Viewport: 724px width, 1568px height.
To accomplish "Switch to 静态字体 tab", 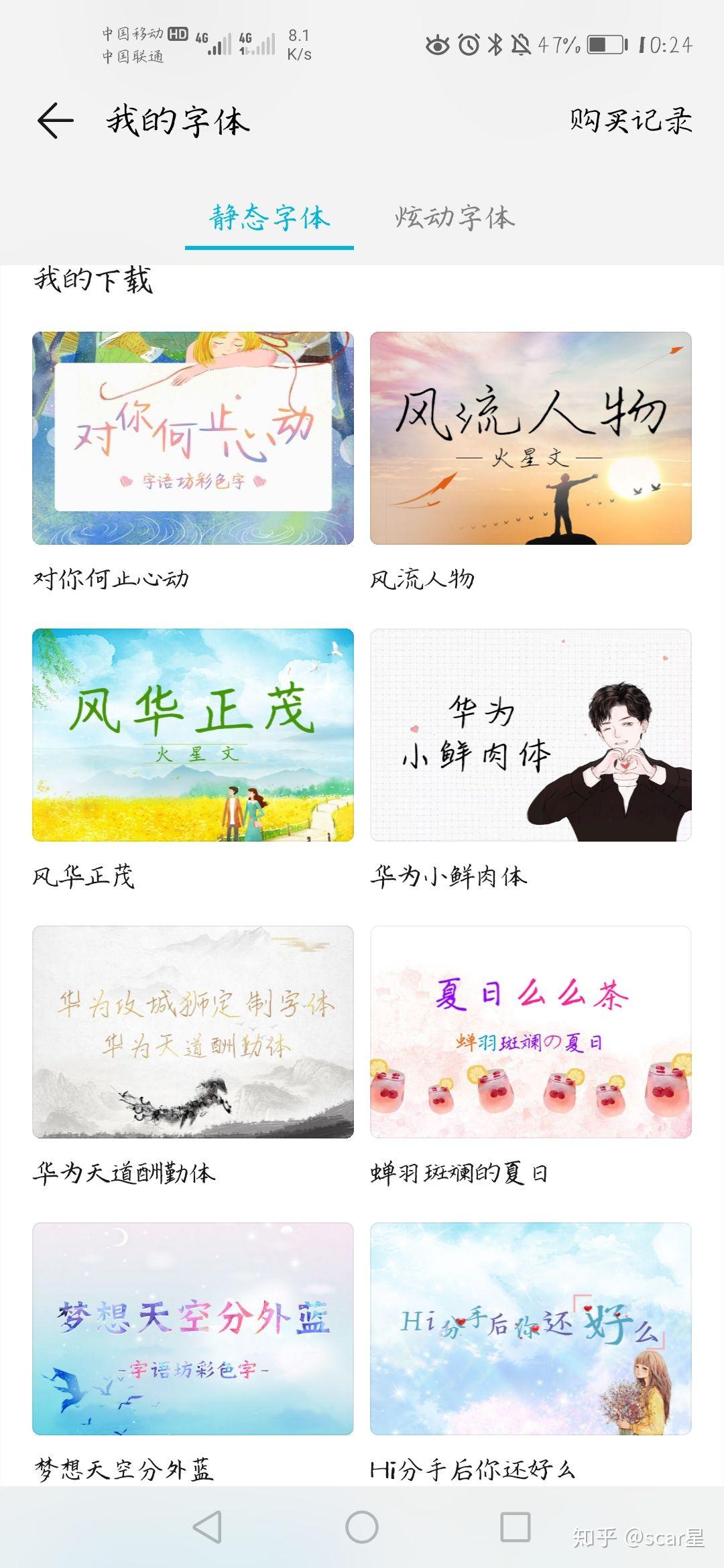I will [x=269, y=218].
